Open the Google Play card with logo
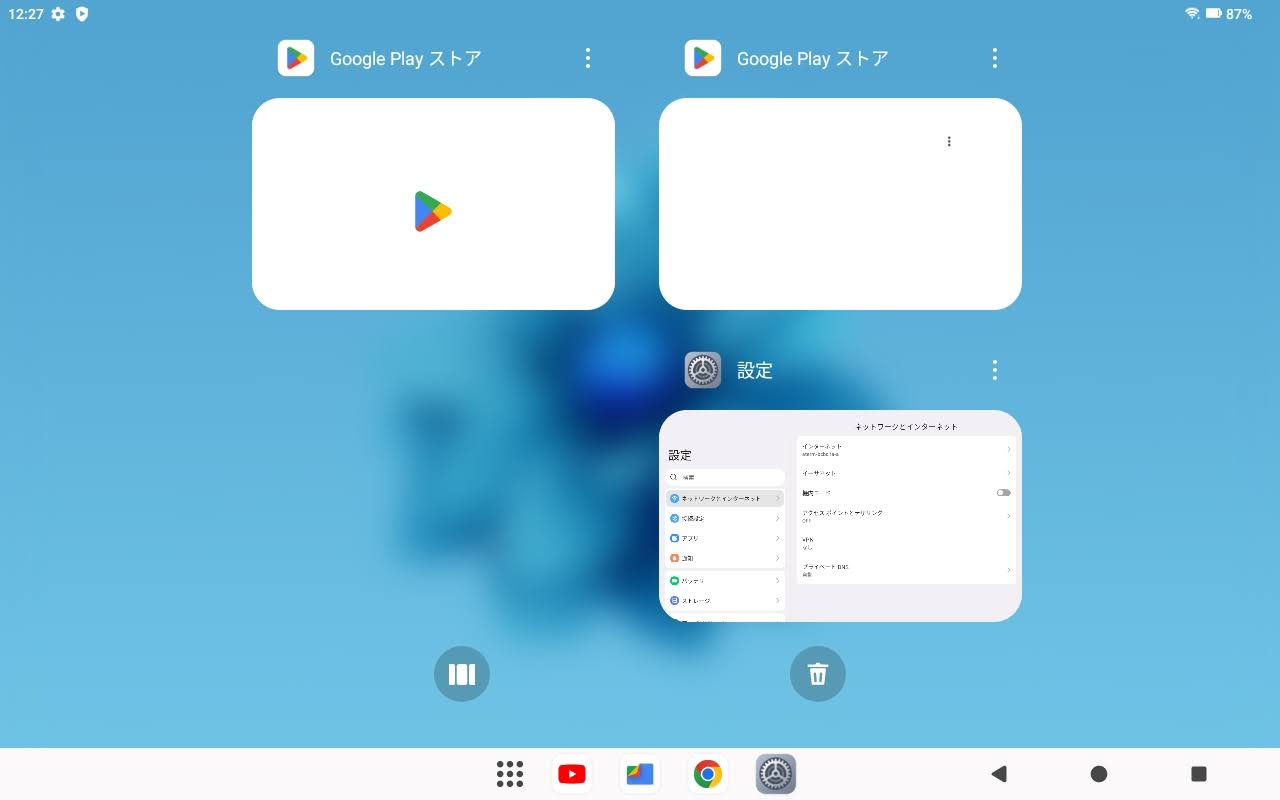Viewport: 1280px width, 800px height. [x=433, y=204]
